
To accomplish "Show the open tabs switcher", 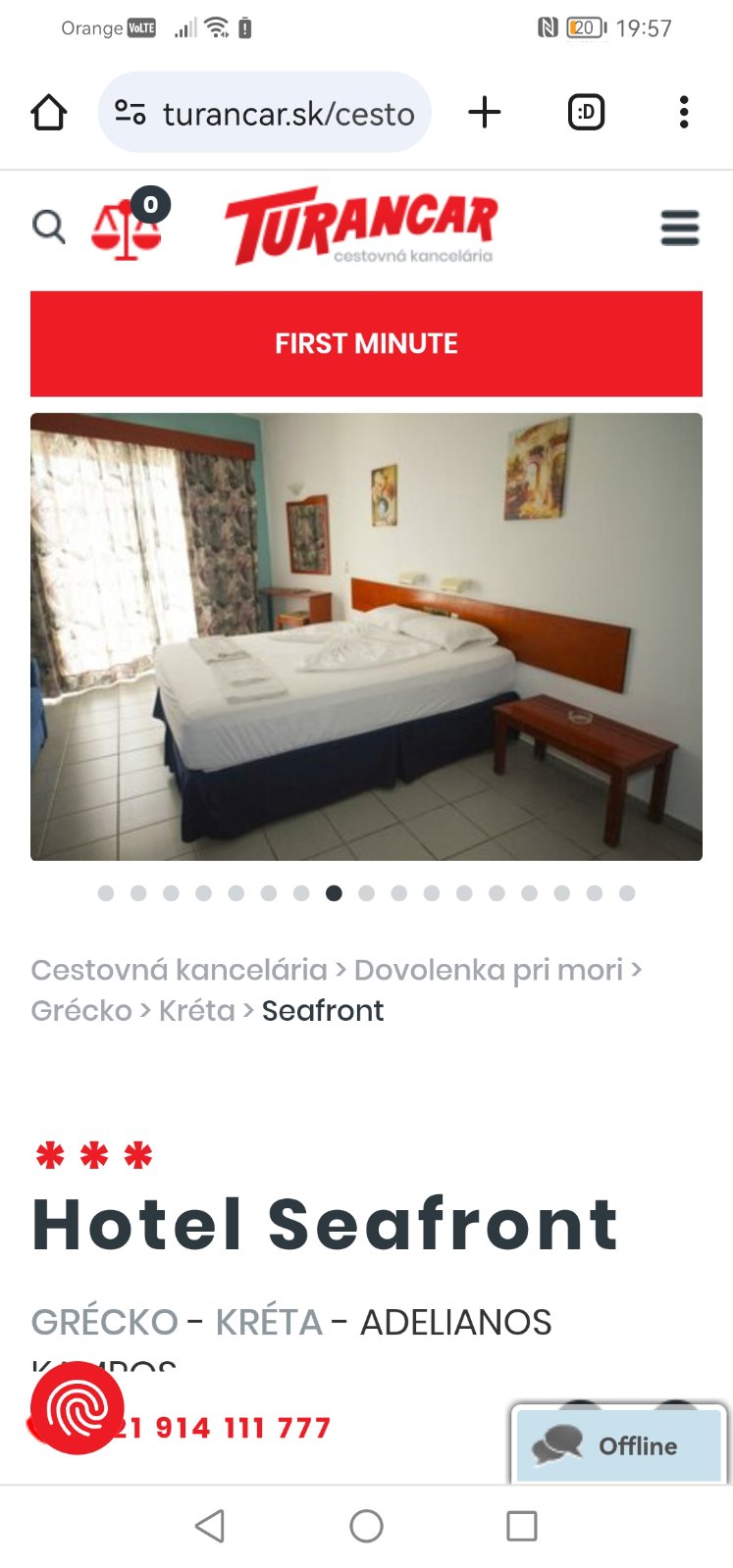I will pyautogui.click(x=586, y=113).
